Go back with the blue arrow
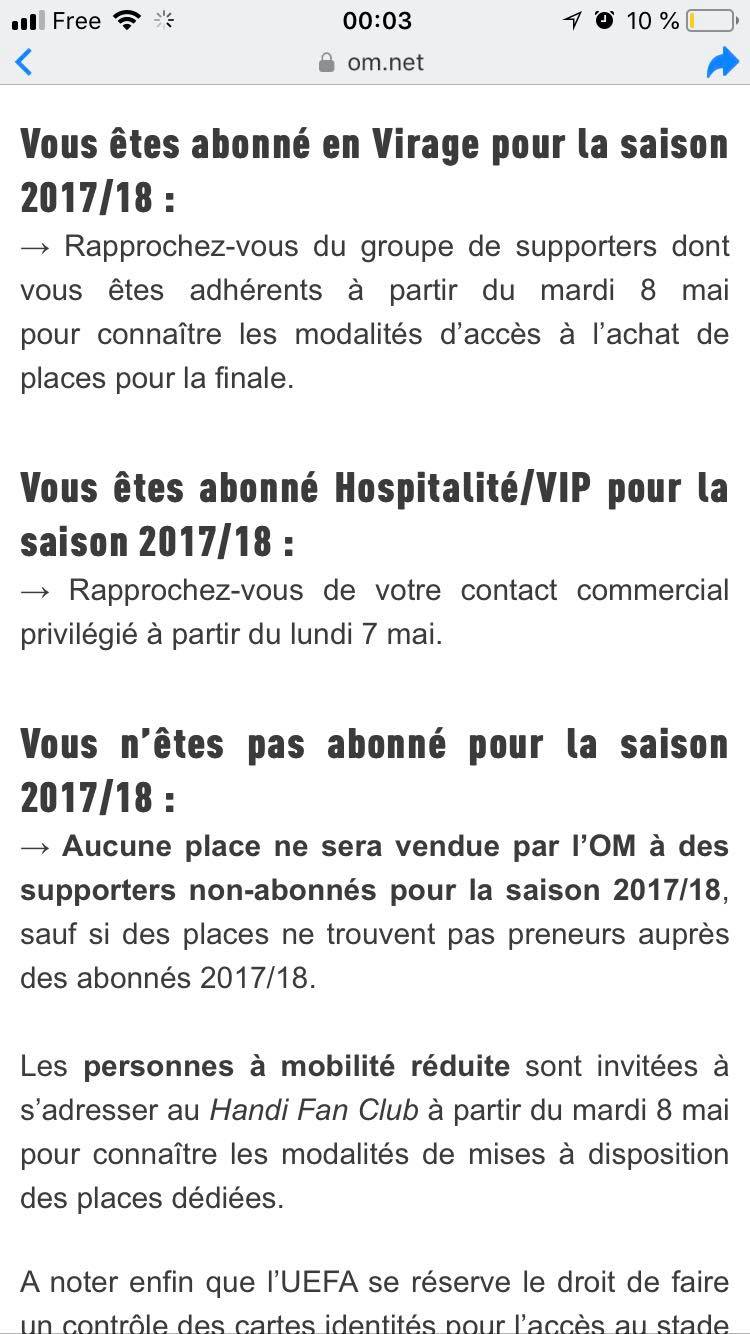Viewport: 750px width, 1334px height. tap(24, 62)
